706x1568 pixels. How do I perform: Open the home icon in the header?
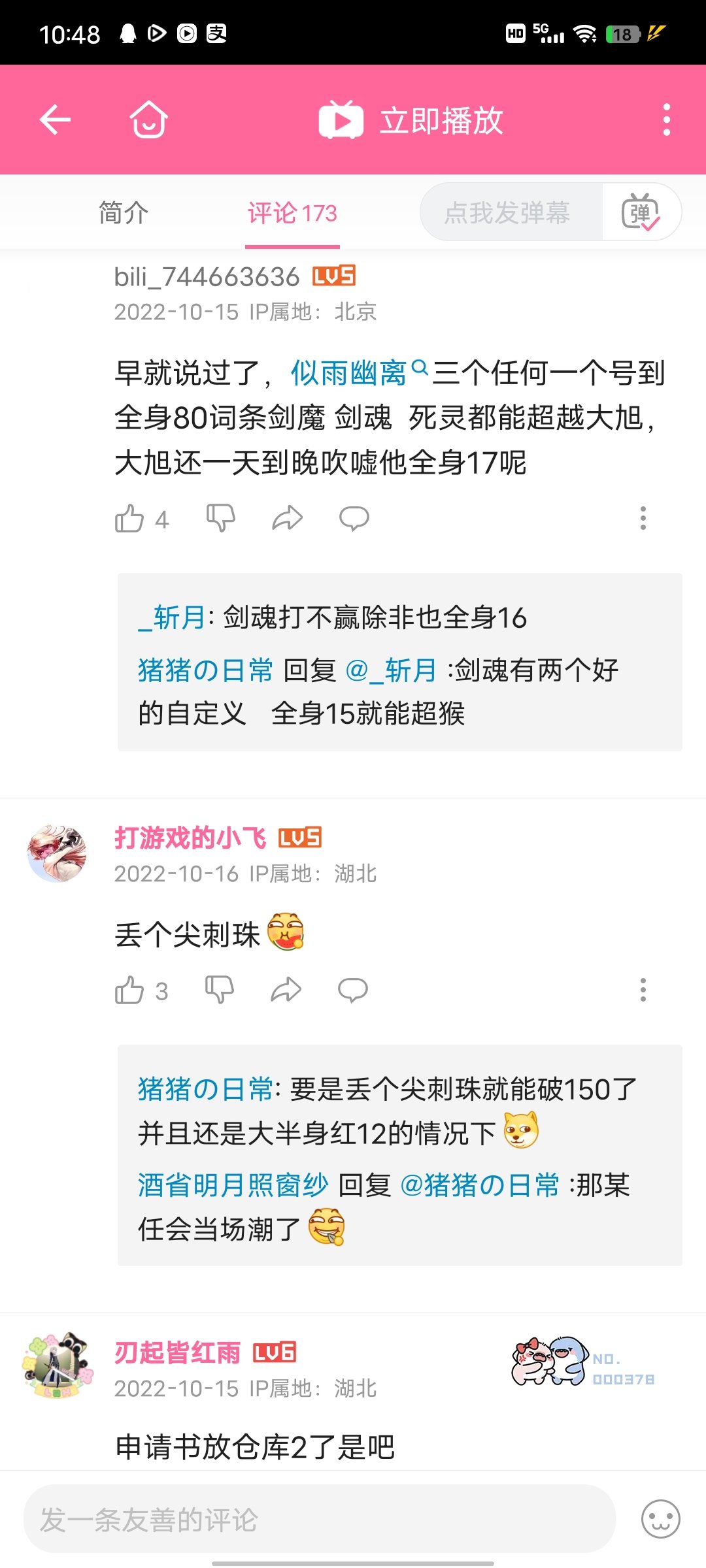click(149, 120)
